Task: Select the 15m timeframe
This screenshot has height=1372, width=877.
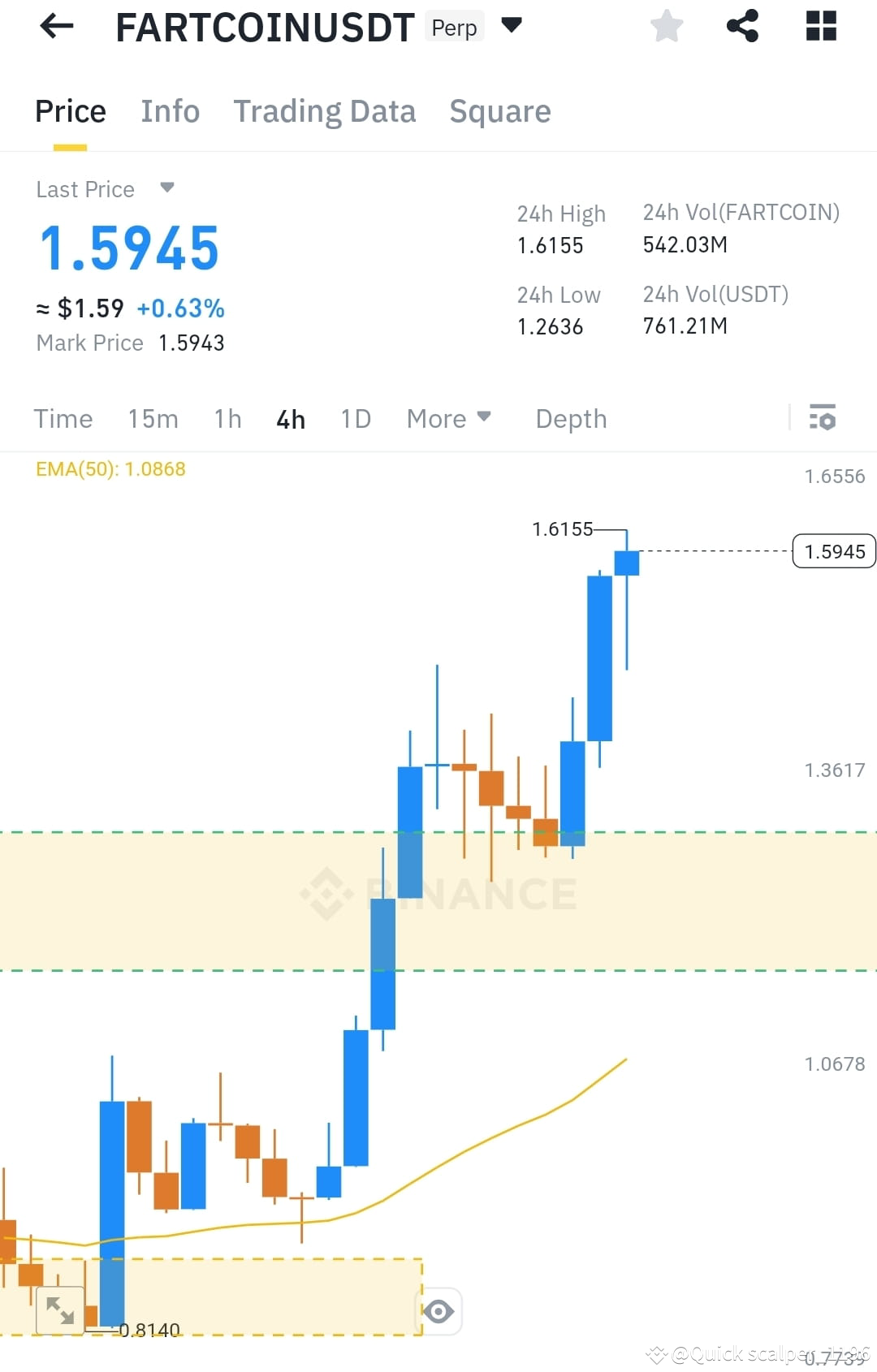Action: tap(153, 418)
